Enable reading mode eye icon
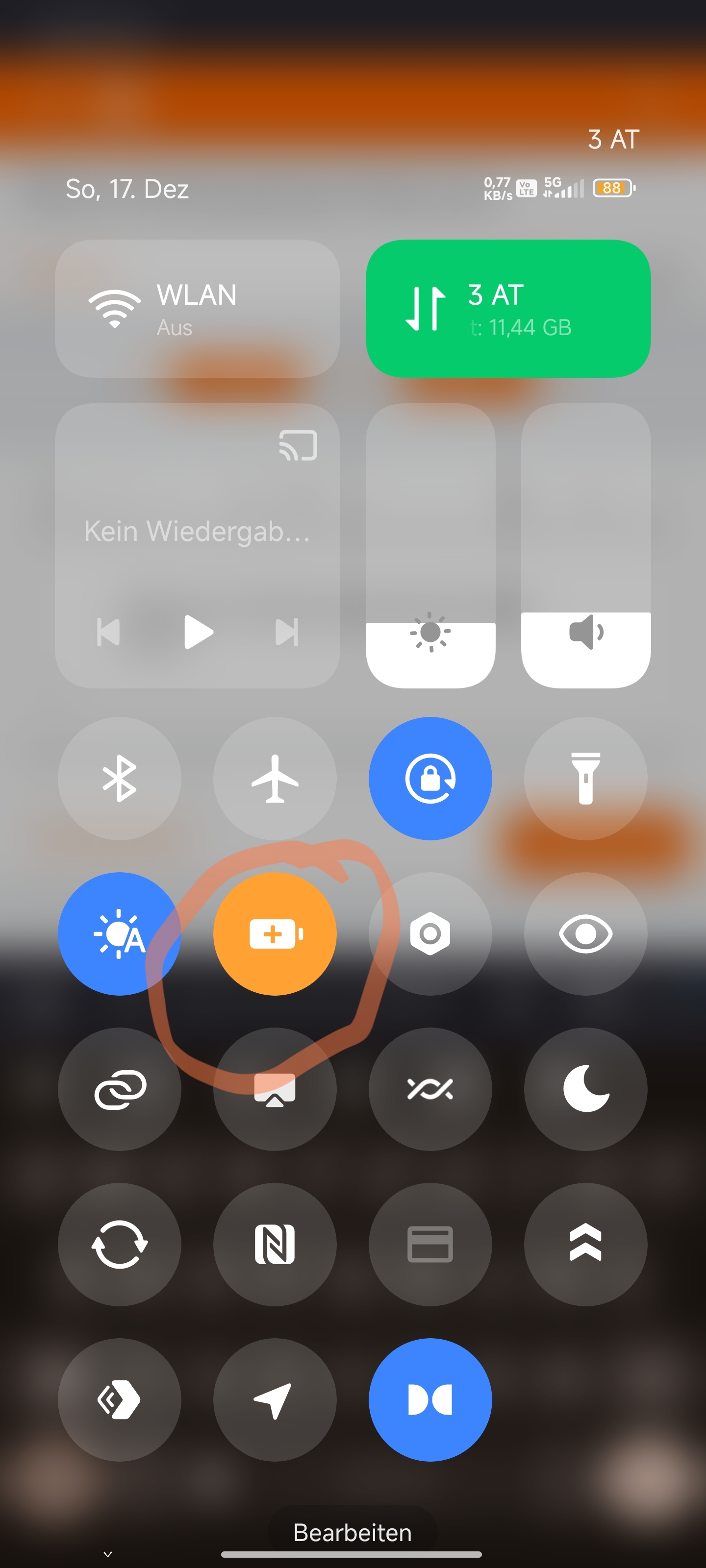Image resolution: width=706 pixels, height=1568 pixels. tap(585, 934)
